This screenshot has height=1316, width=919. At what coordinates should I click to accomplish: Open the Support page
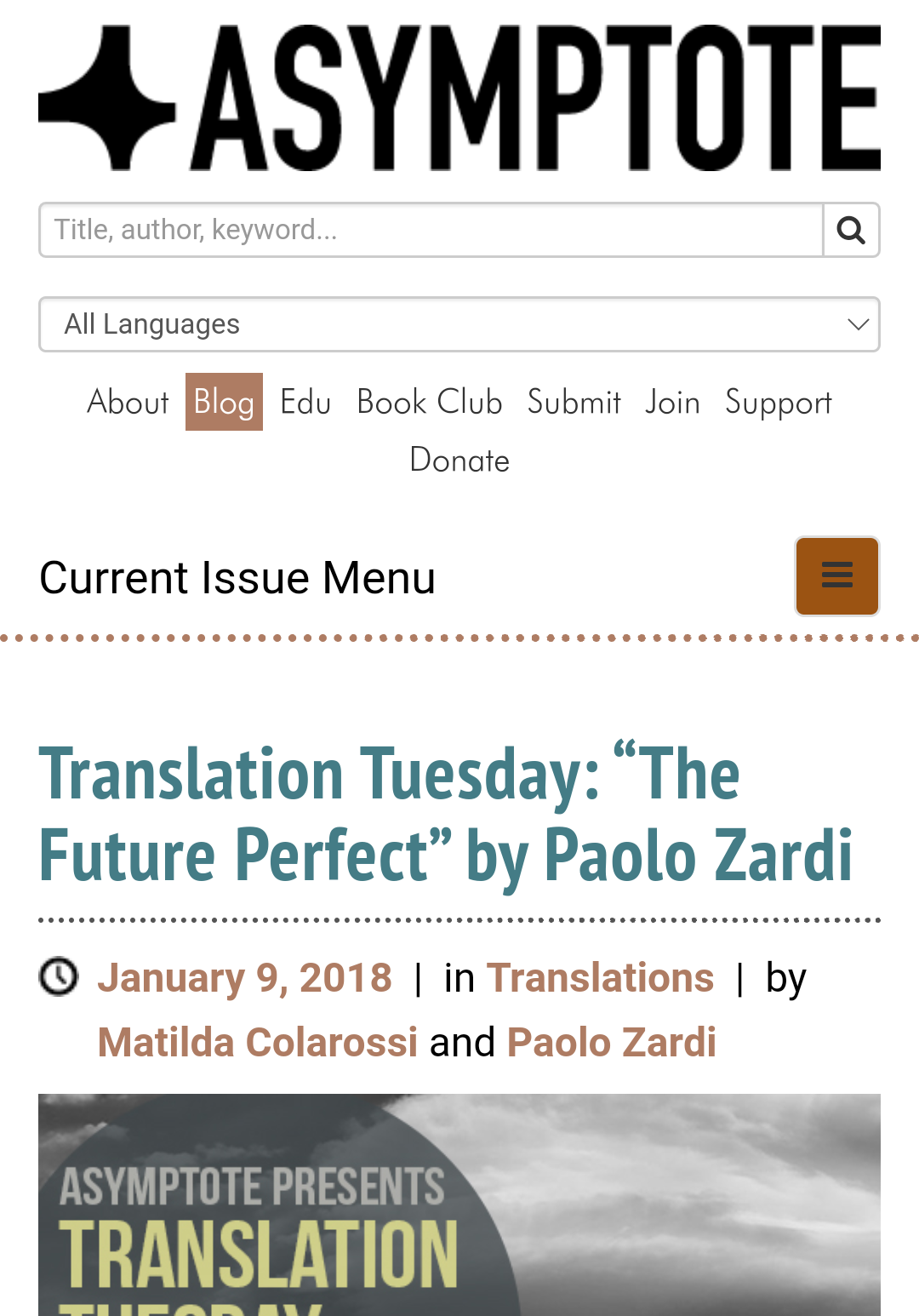[x=779, y=402]
